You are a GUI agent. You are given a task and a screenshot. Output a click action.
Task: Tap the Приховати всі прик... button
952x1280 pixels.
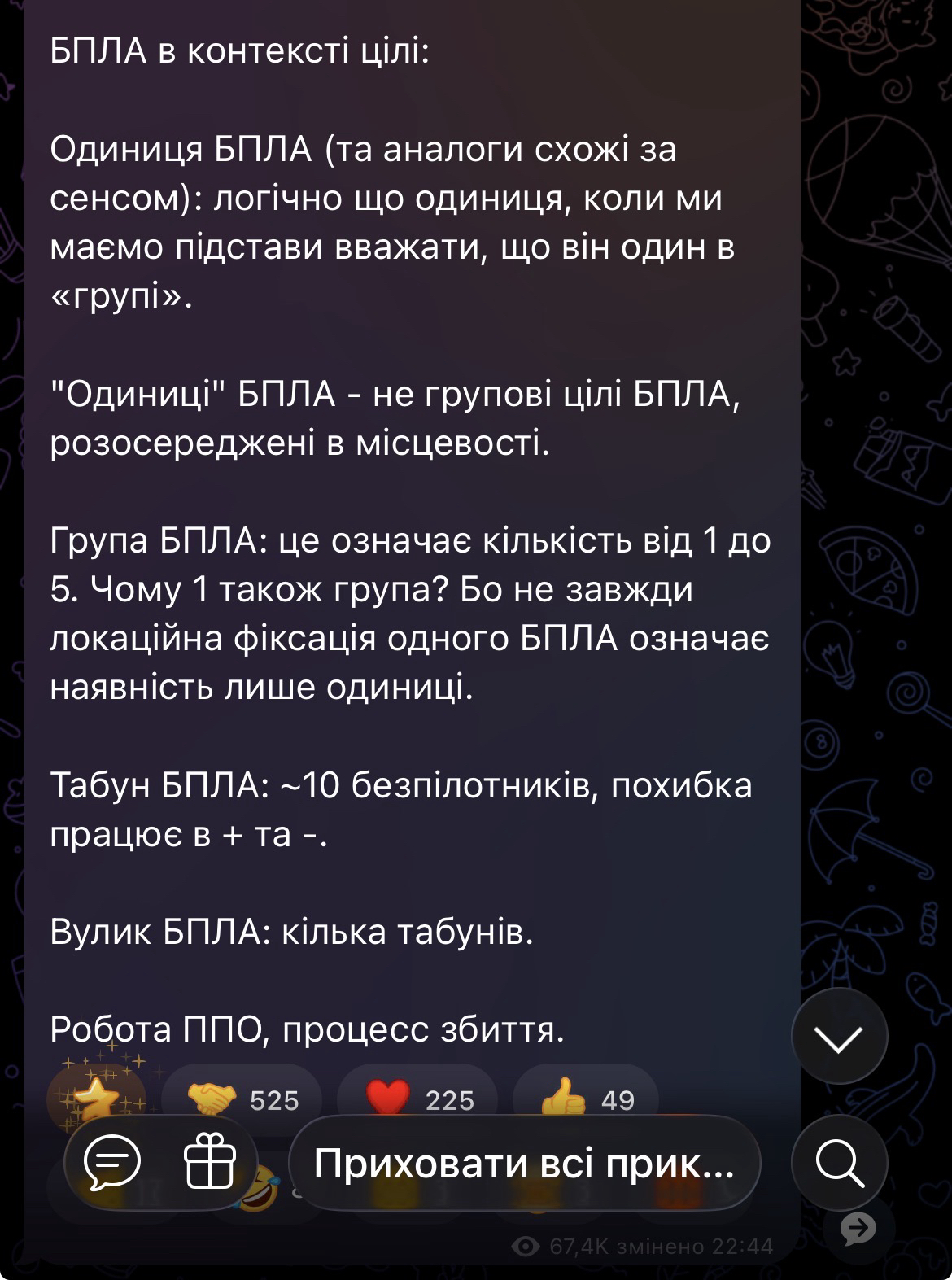(x=524, y=1162)
